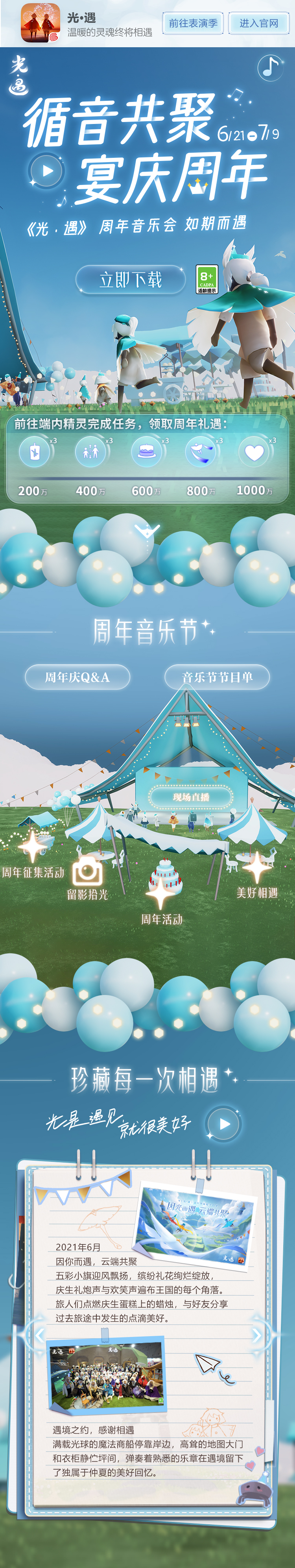Tap the 前往表演季 button
295x1568 pixels.
click(x=193, y=23)
